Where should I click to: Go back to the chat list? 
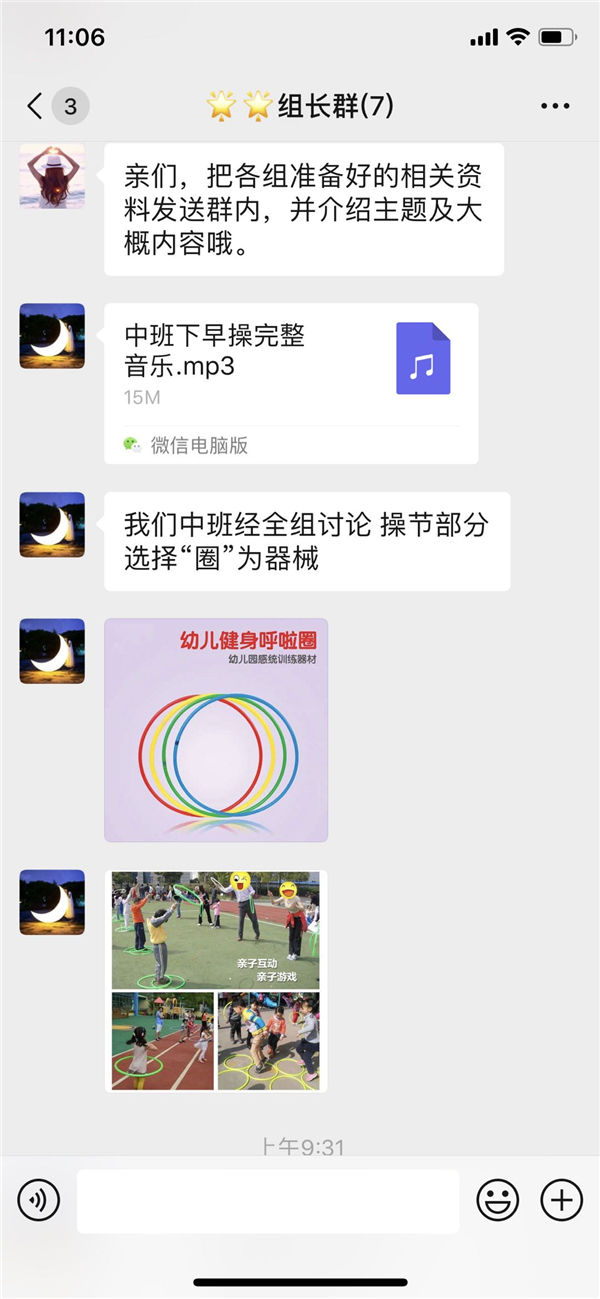pos(36,106)
